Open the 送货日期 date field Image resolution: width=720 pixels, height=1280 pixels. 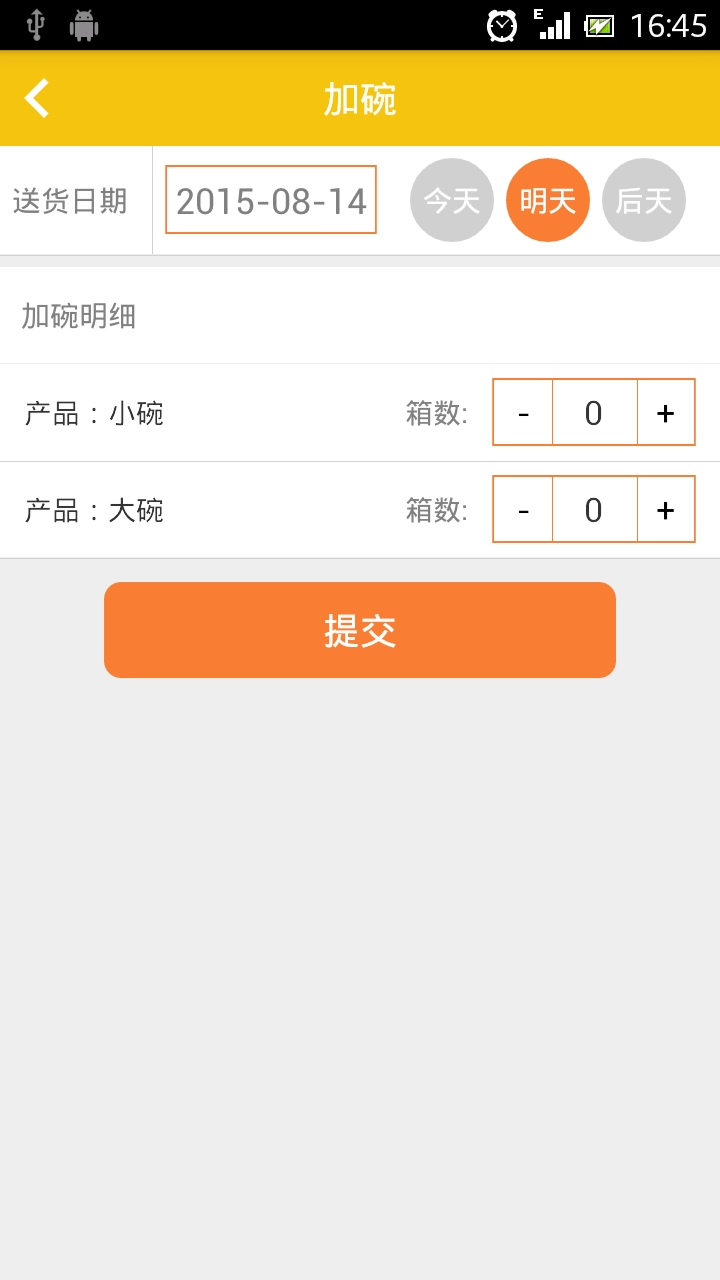click(271, 200)
